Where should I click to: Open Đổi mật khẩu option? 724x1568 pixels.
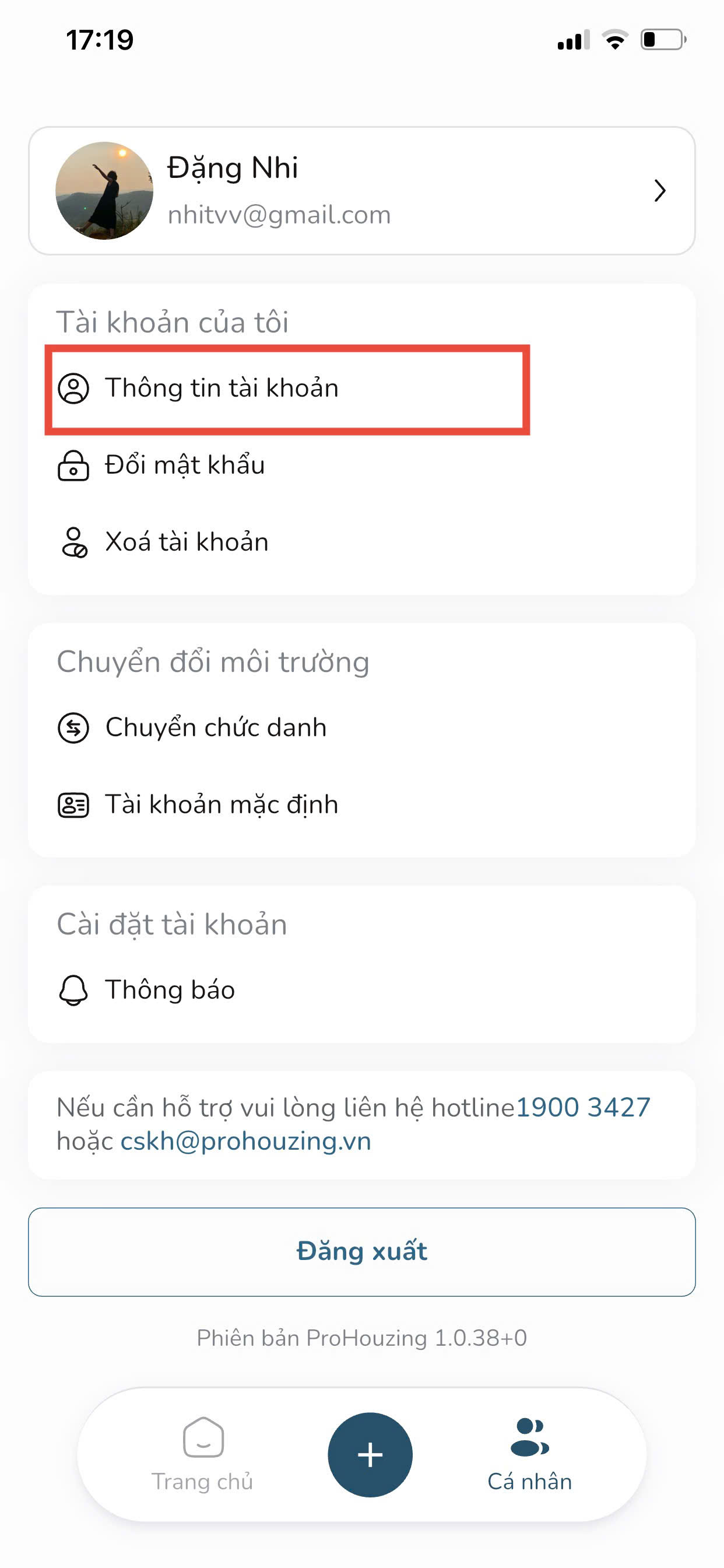pos(184,465)
